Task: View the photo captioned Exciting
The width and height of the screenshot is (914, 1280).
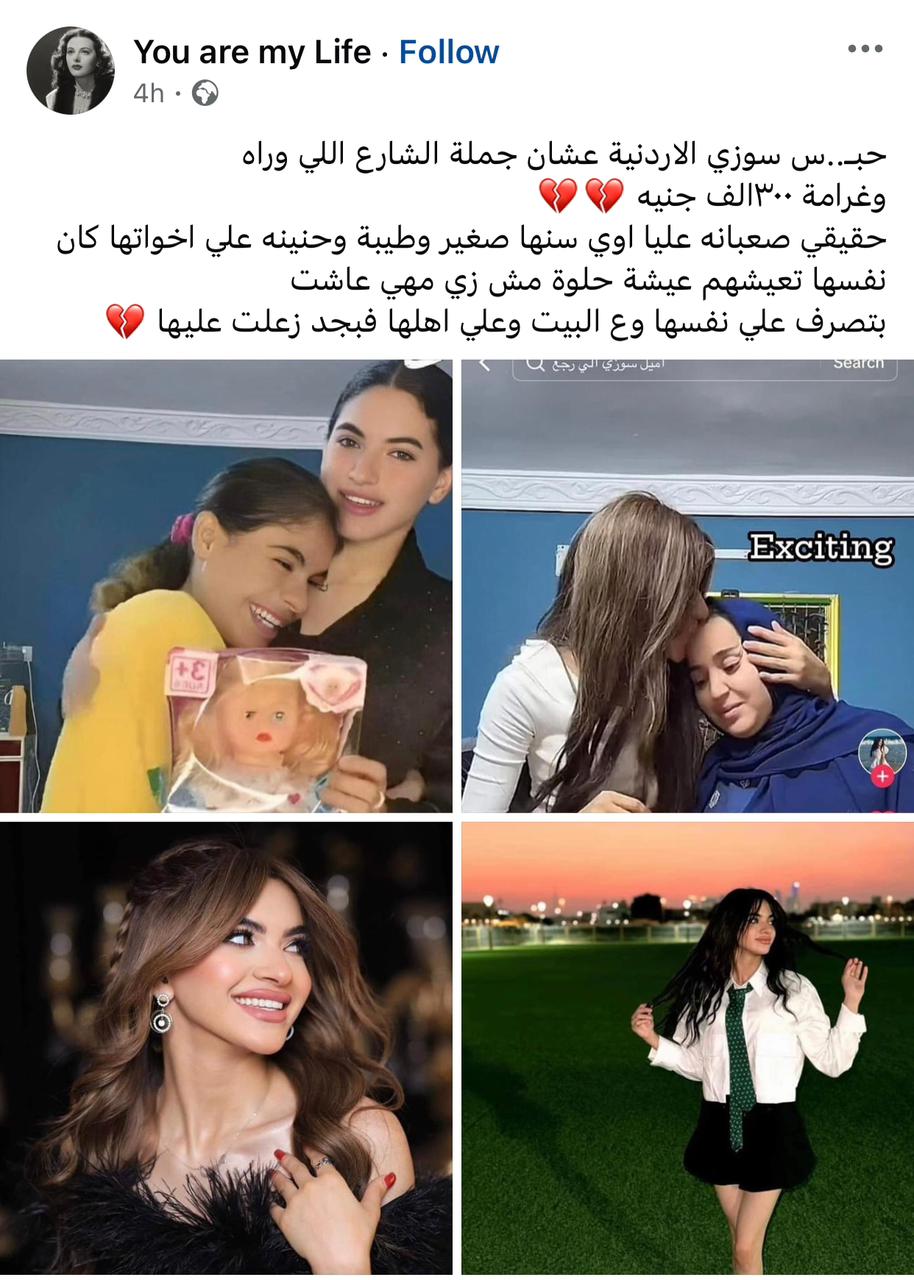Action: tap(687, 586)
